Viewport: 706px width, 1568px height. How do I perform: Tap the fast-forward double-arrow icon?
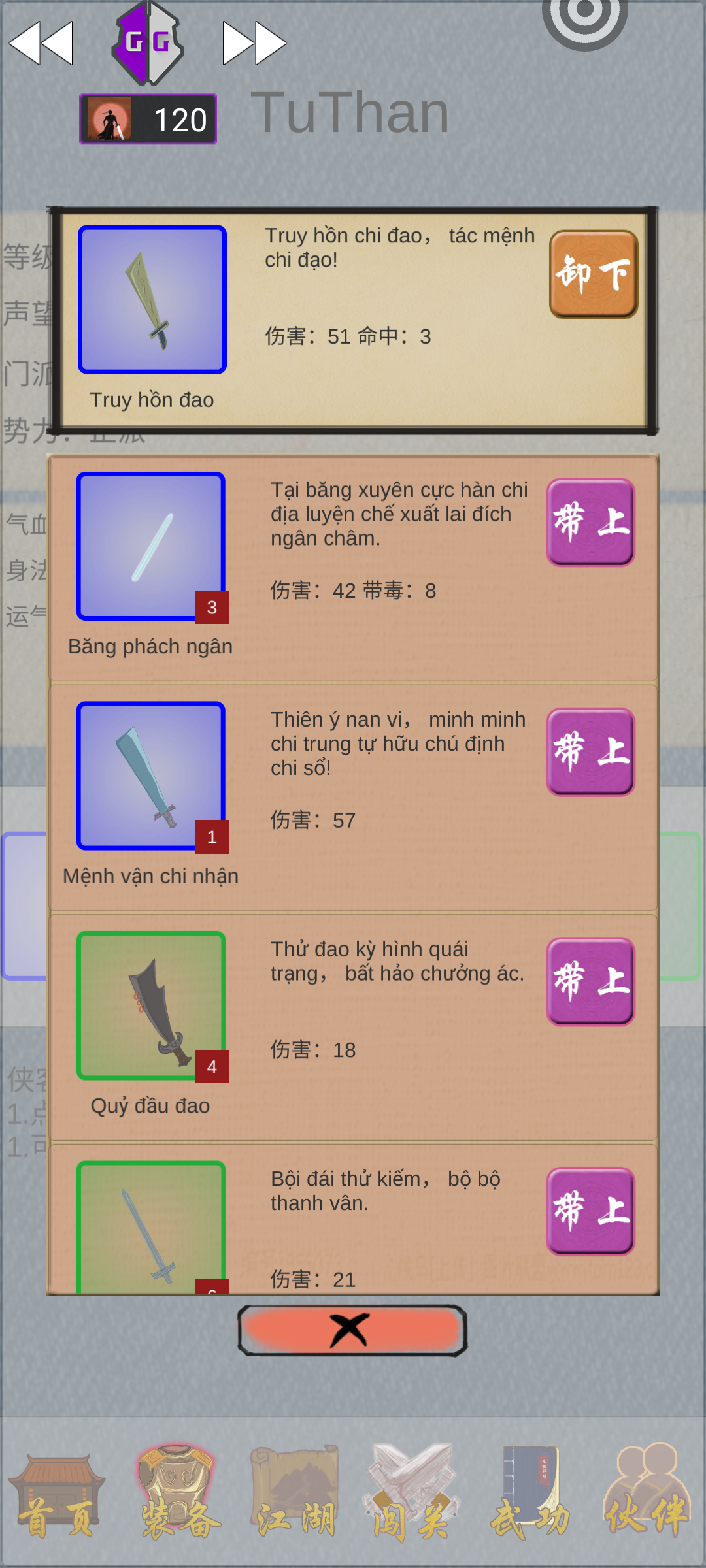[x=254, y=43]
